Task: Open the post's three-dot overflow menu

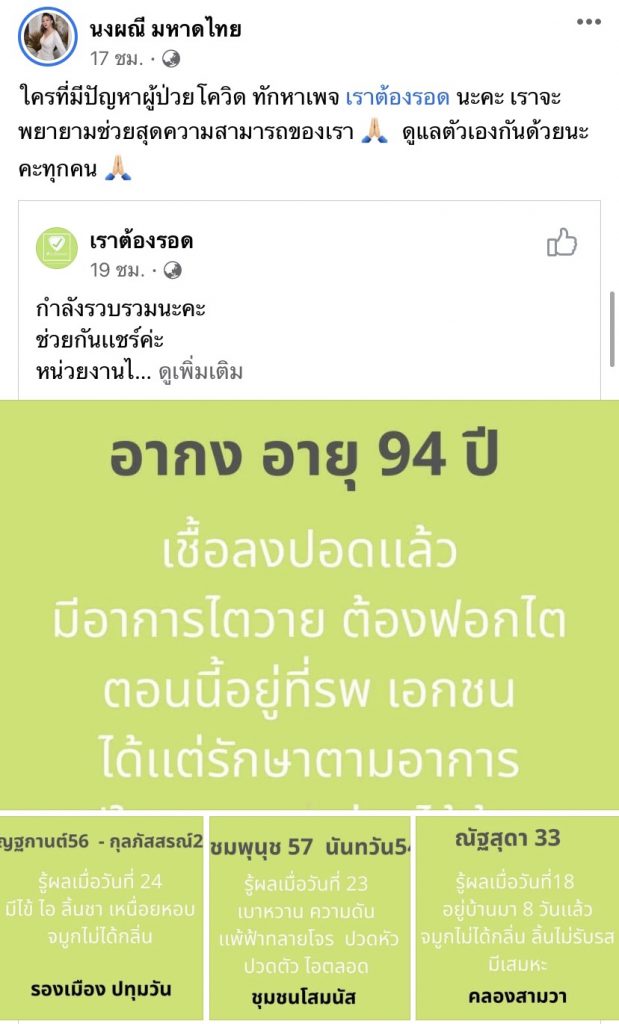Action: pos(588,21)
